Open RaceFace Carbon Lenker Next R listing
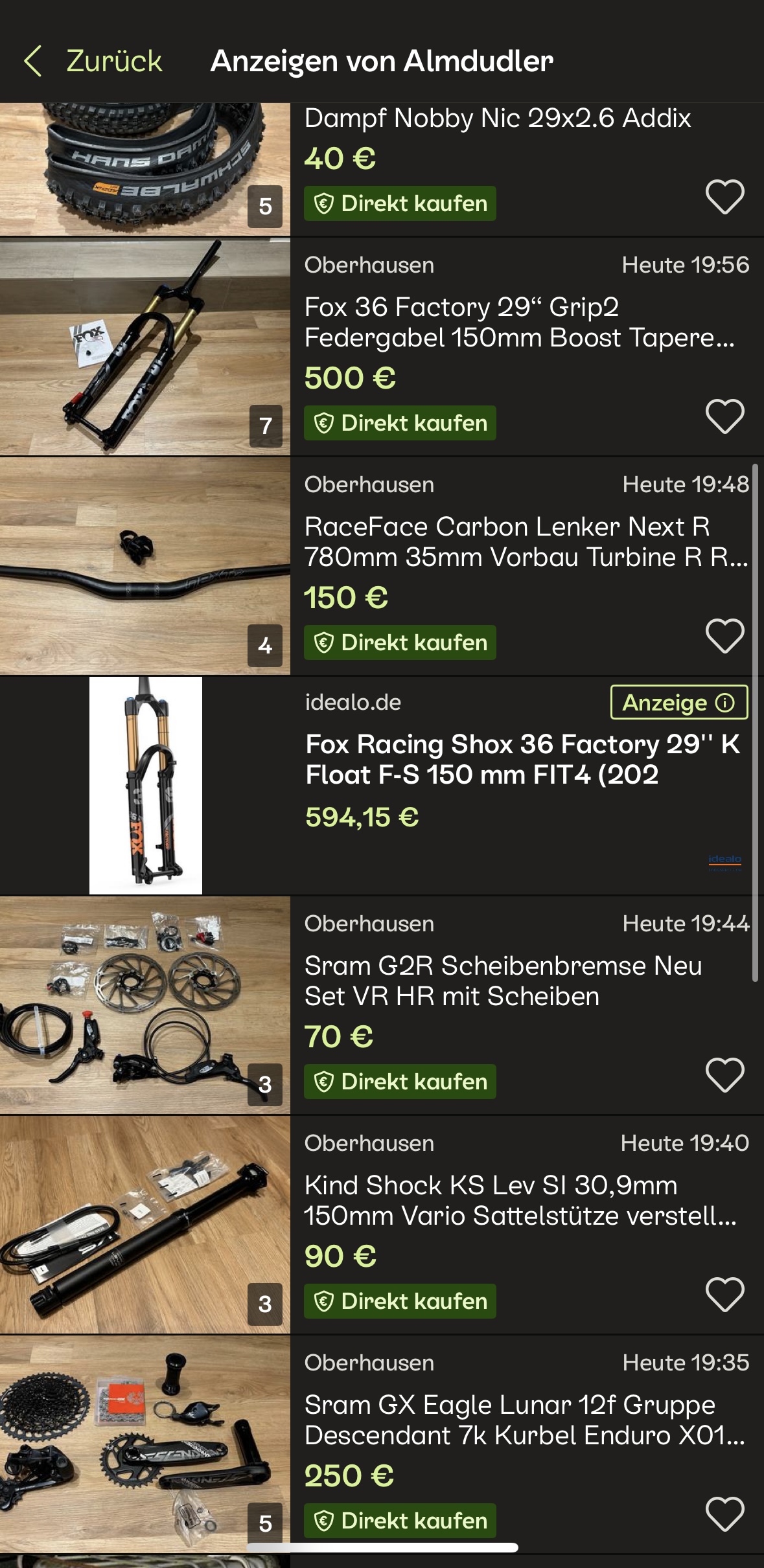This screenshot has height=1568, width=764. pos(518,541)
